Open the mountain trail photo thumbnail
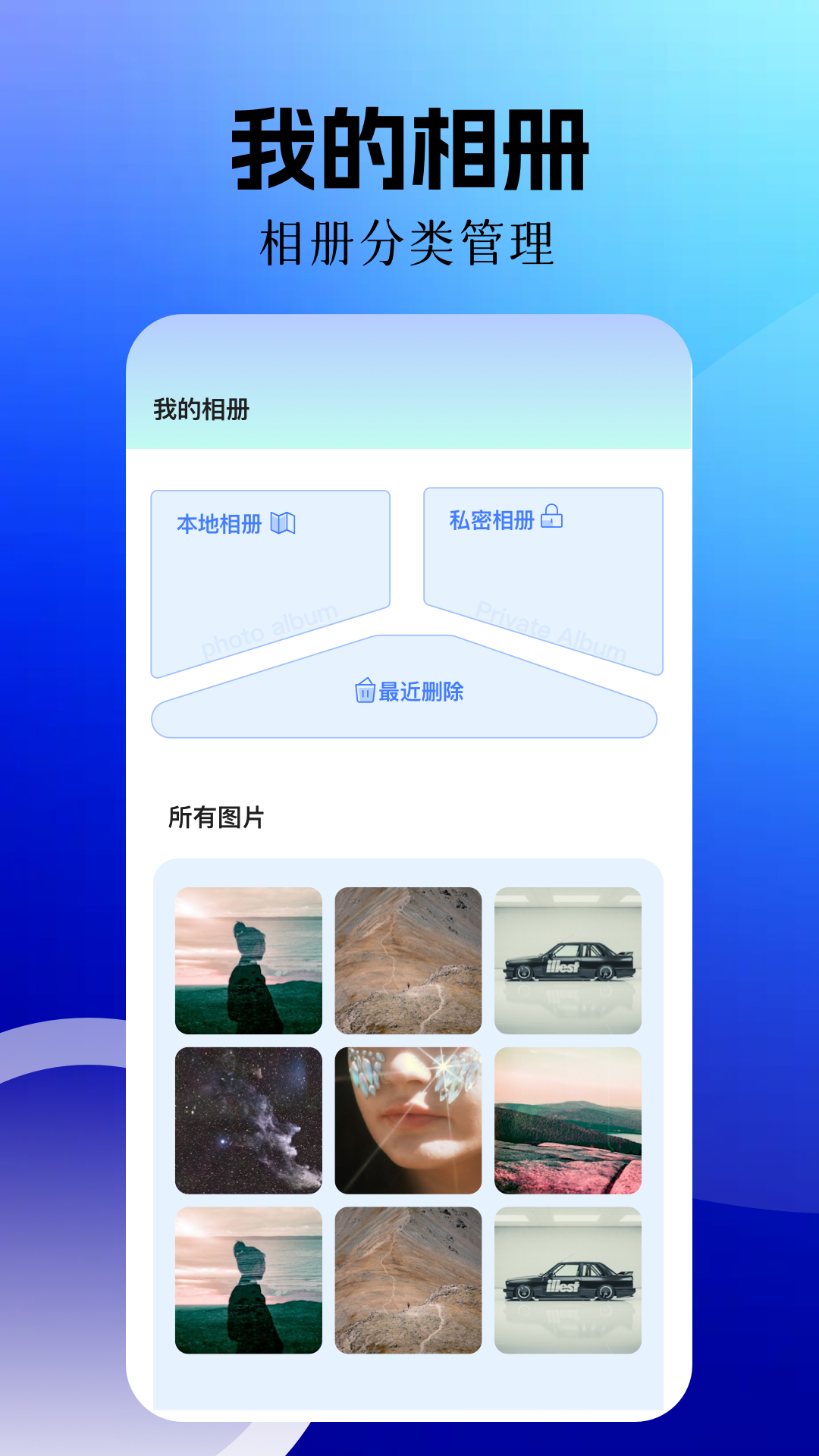 pyautogui.click(x=409, y=959)
